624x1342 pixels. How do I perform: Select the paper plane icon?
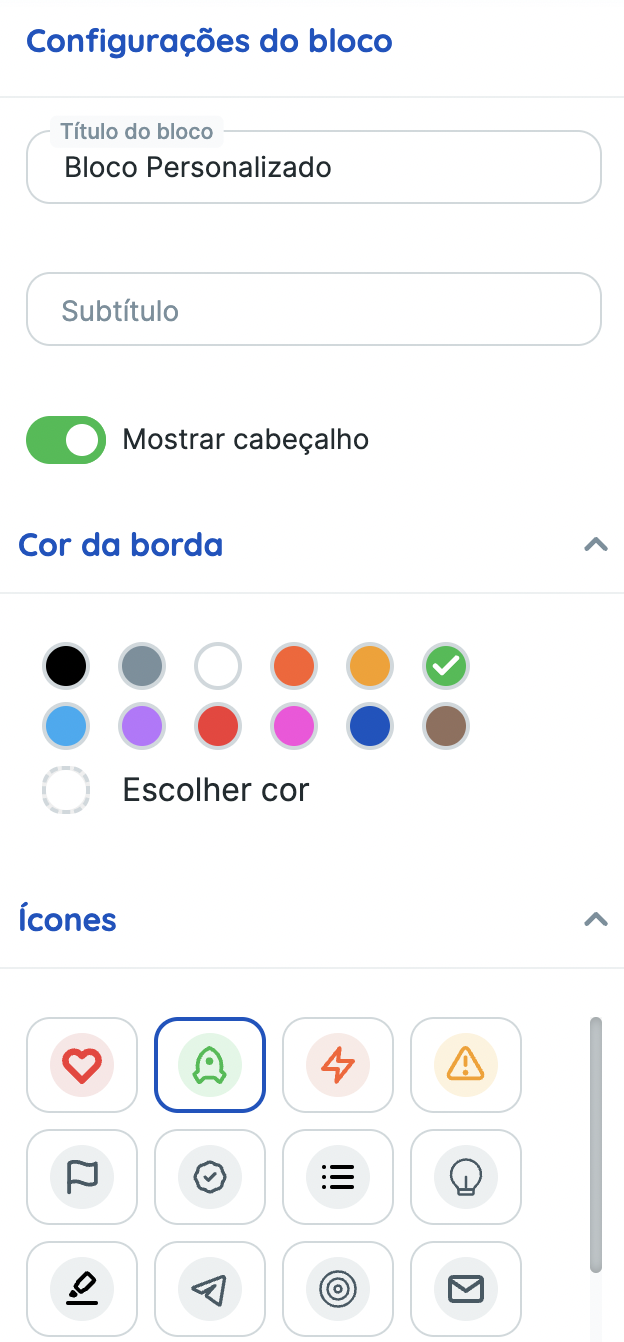(x=210, y=1289)
